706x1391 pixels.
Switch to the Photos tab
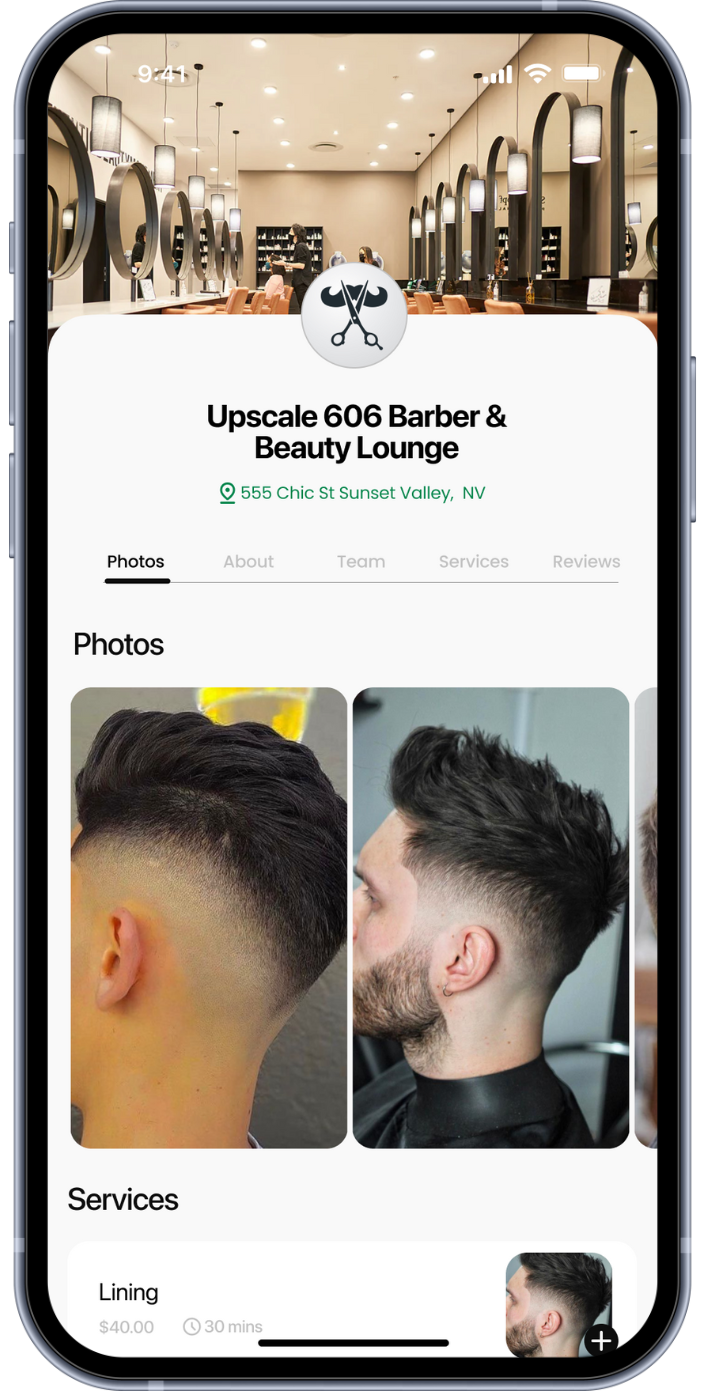(x=136, y=562)
